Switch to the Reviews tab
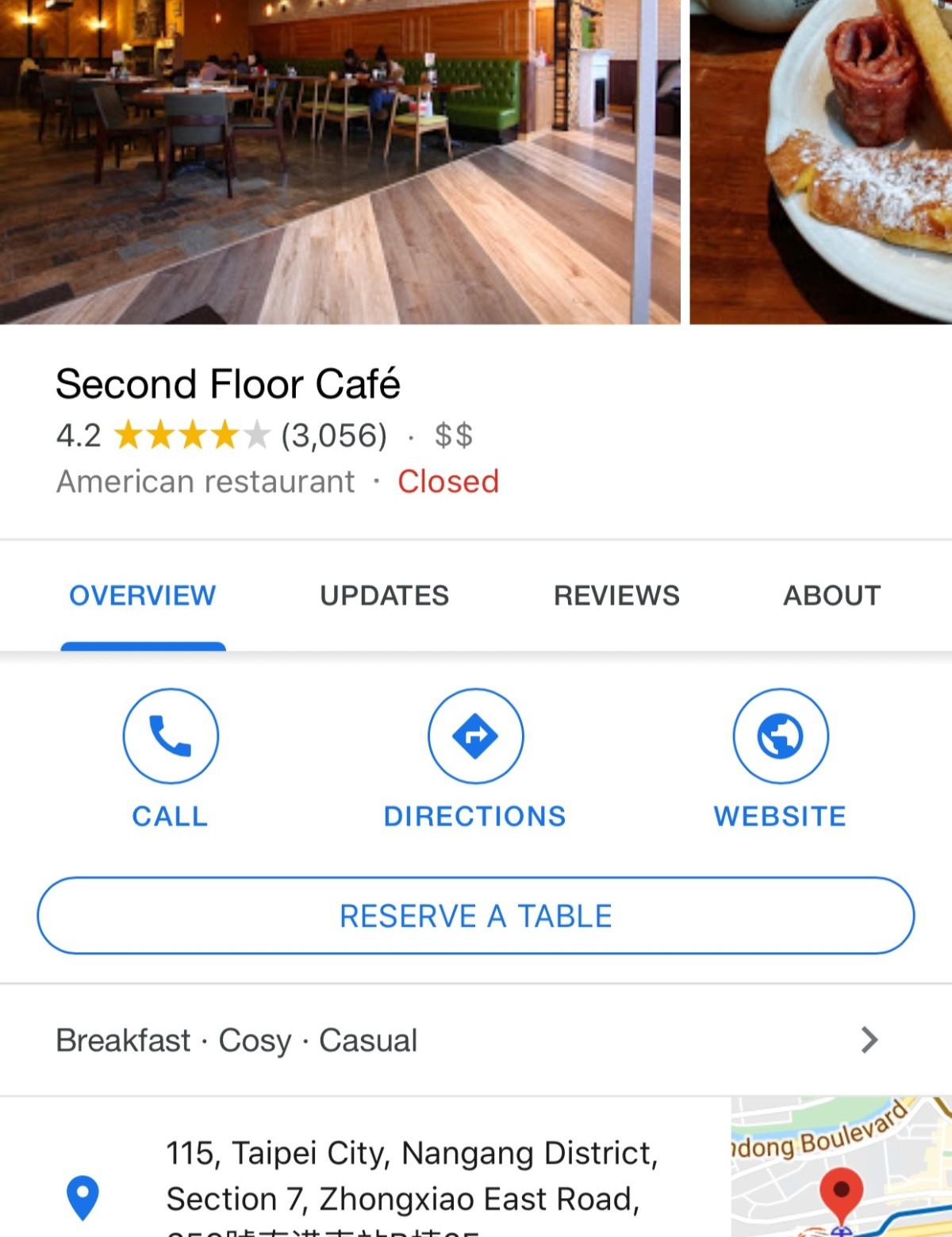Screen dimensions: 952x1237 (616, 596)
